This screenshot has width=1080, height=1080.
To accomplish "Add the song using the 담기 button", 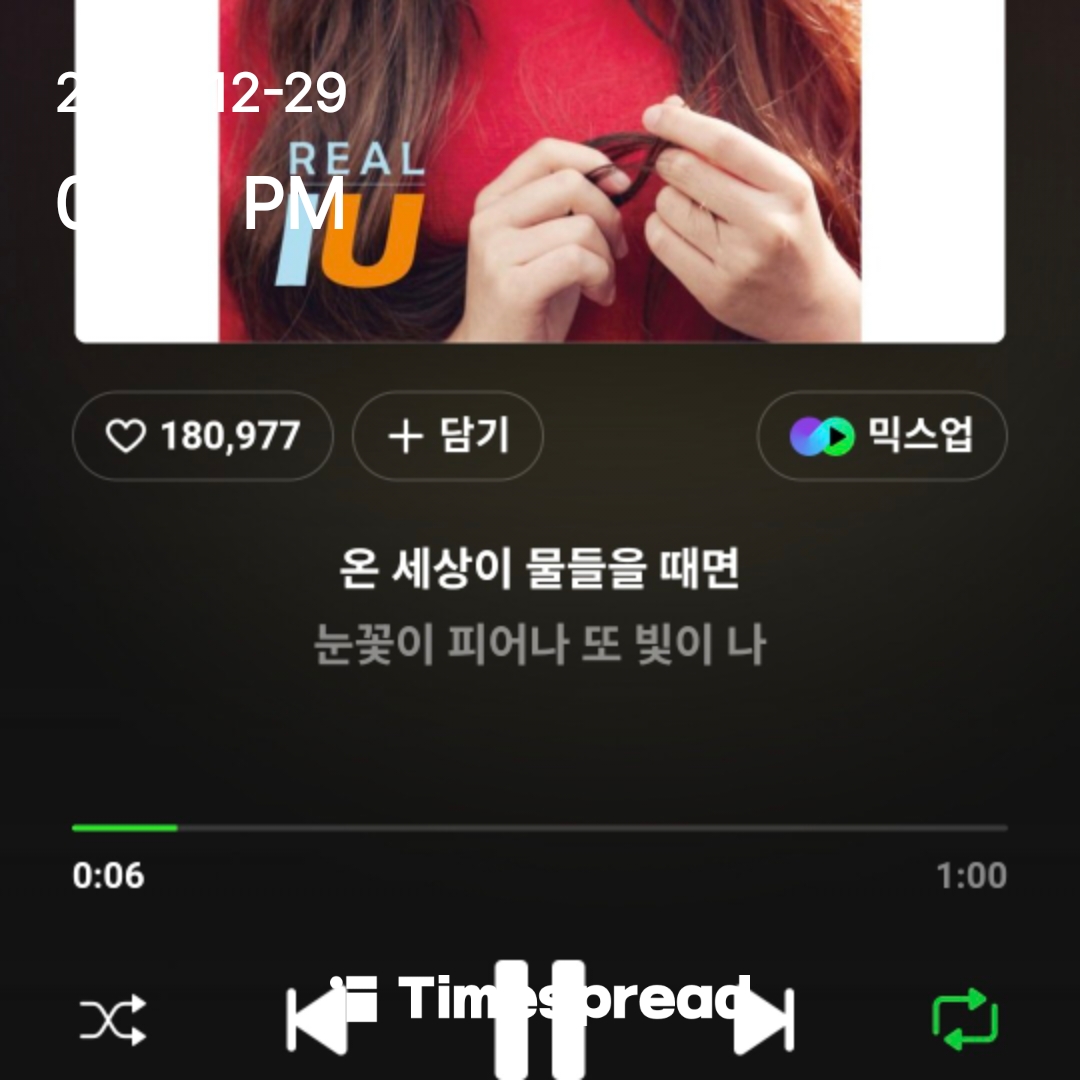I will click(x=448, y=436).
